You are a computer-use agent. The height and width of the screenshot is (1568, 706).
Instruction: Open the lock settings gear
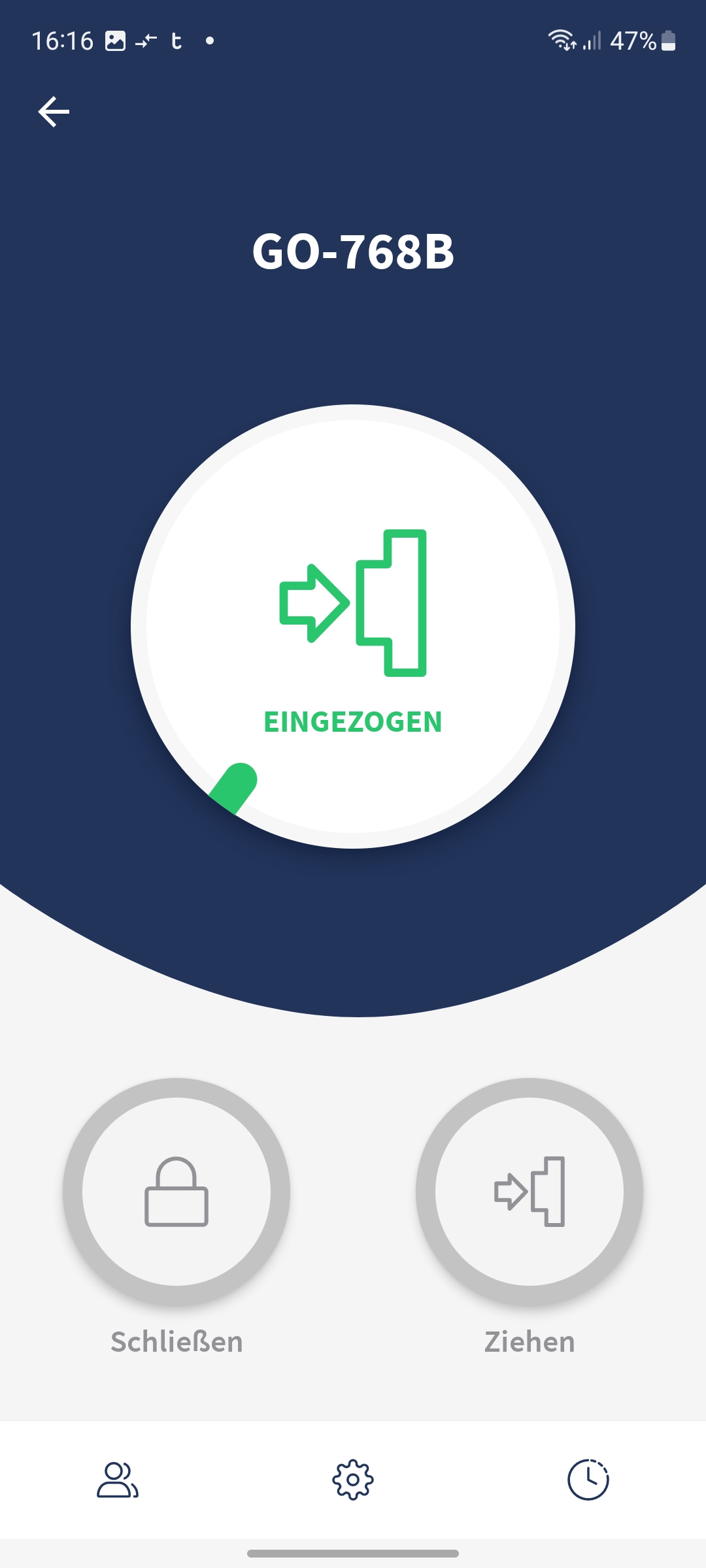pos(353,1479)
